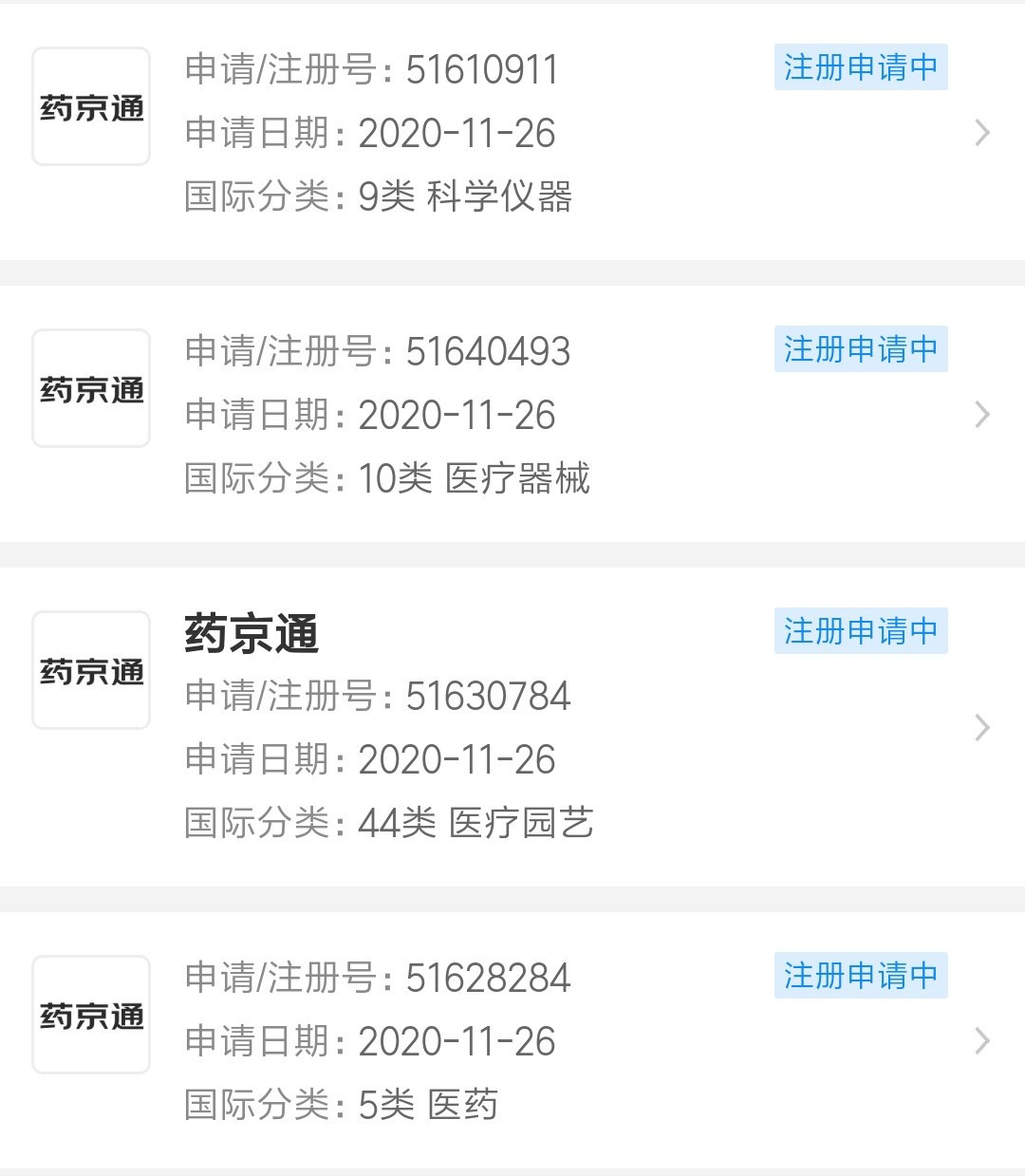The width and height of the screenshot is (1025, 1176).
Task: Open trademark record numbered 51628284
Action: click(512, 1040)
